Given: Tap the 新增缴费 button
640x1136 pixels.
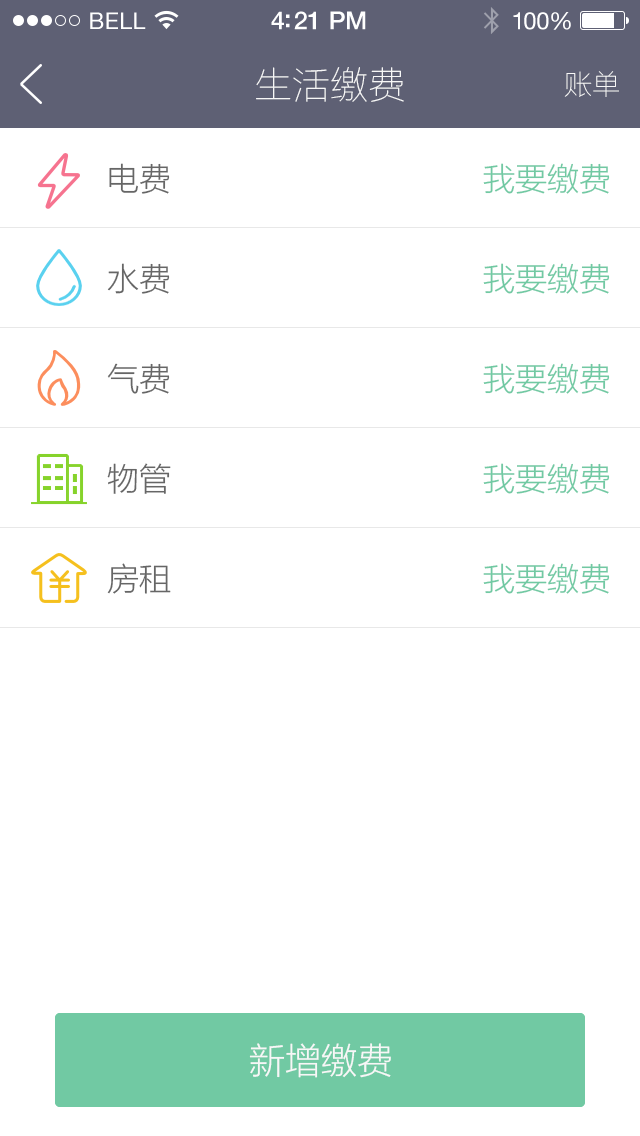Looking at the screenshot, I should click(320, 1060).
